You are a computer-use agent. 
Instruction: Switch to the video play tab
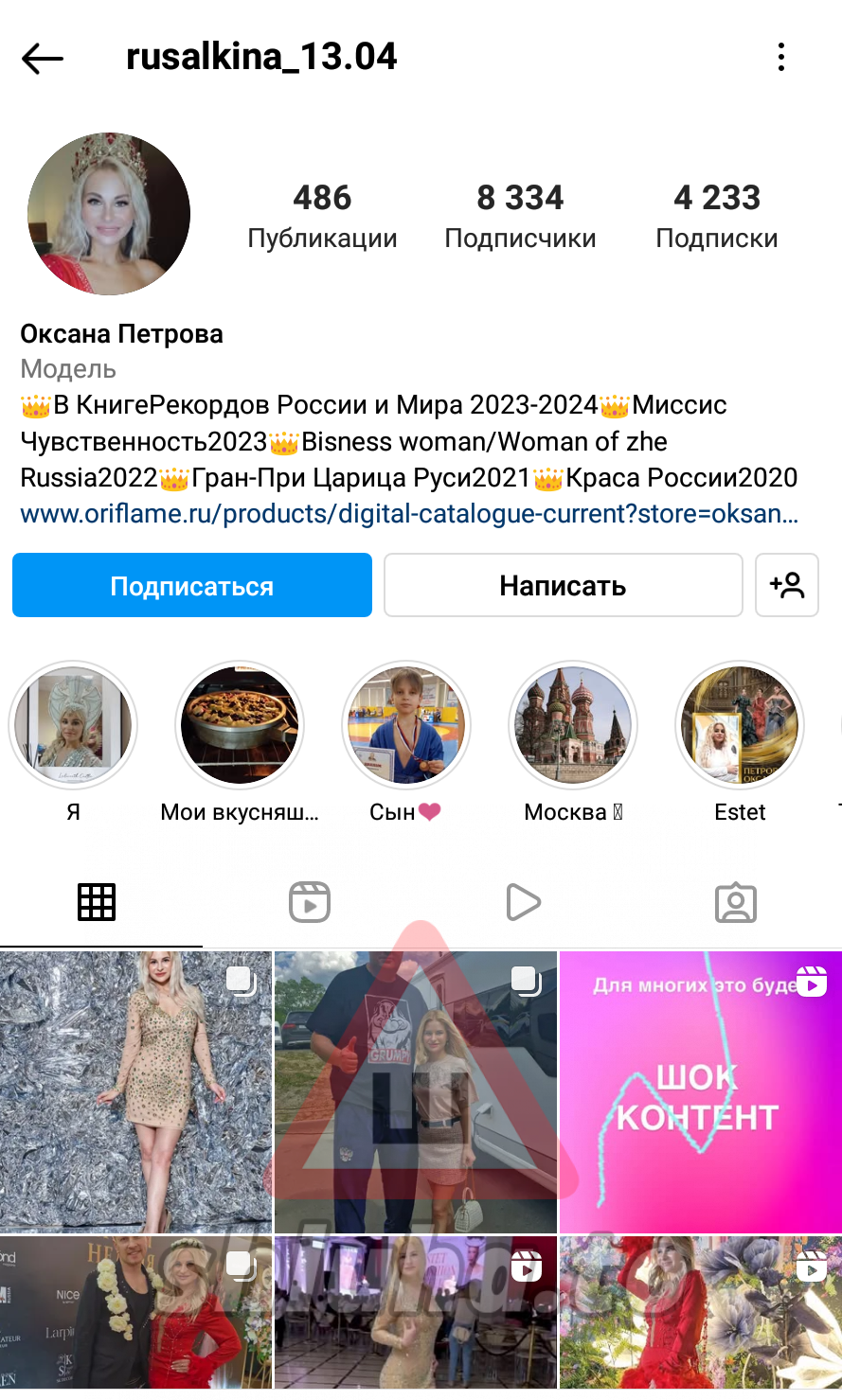point(523,902)
